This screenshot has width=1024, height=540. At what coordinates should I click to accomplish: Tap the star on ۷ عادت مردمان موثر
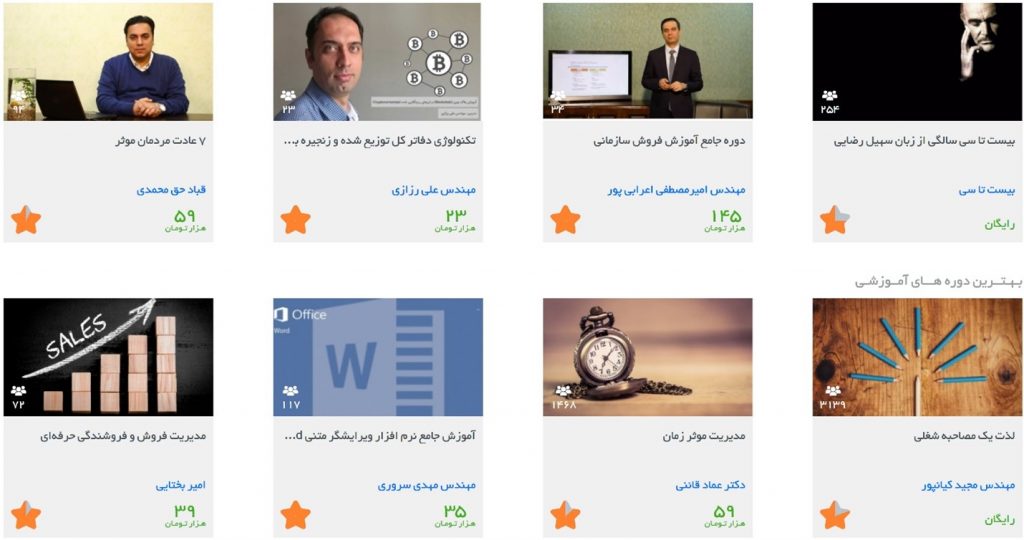[26, 220]
